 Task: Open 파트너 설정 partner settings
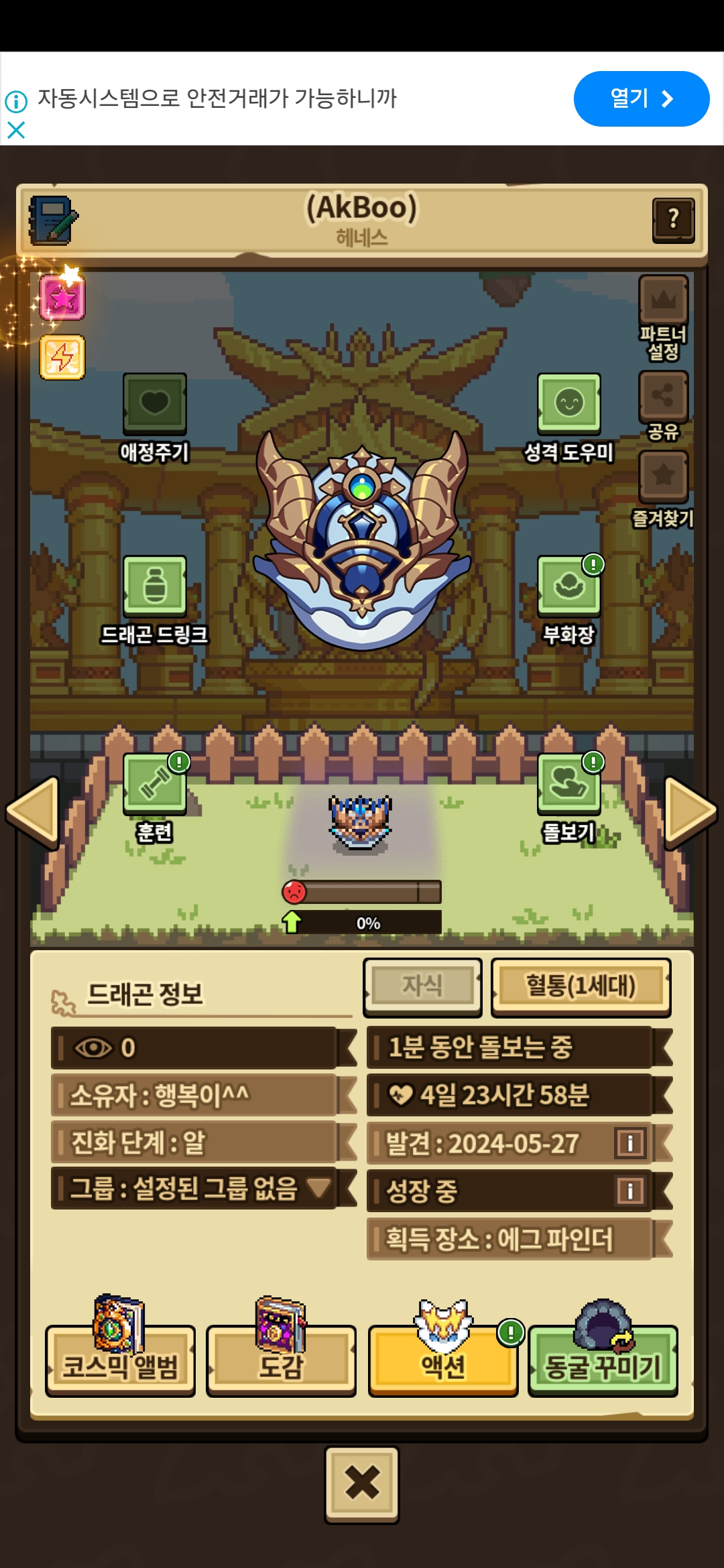(663, 302)
